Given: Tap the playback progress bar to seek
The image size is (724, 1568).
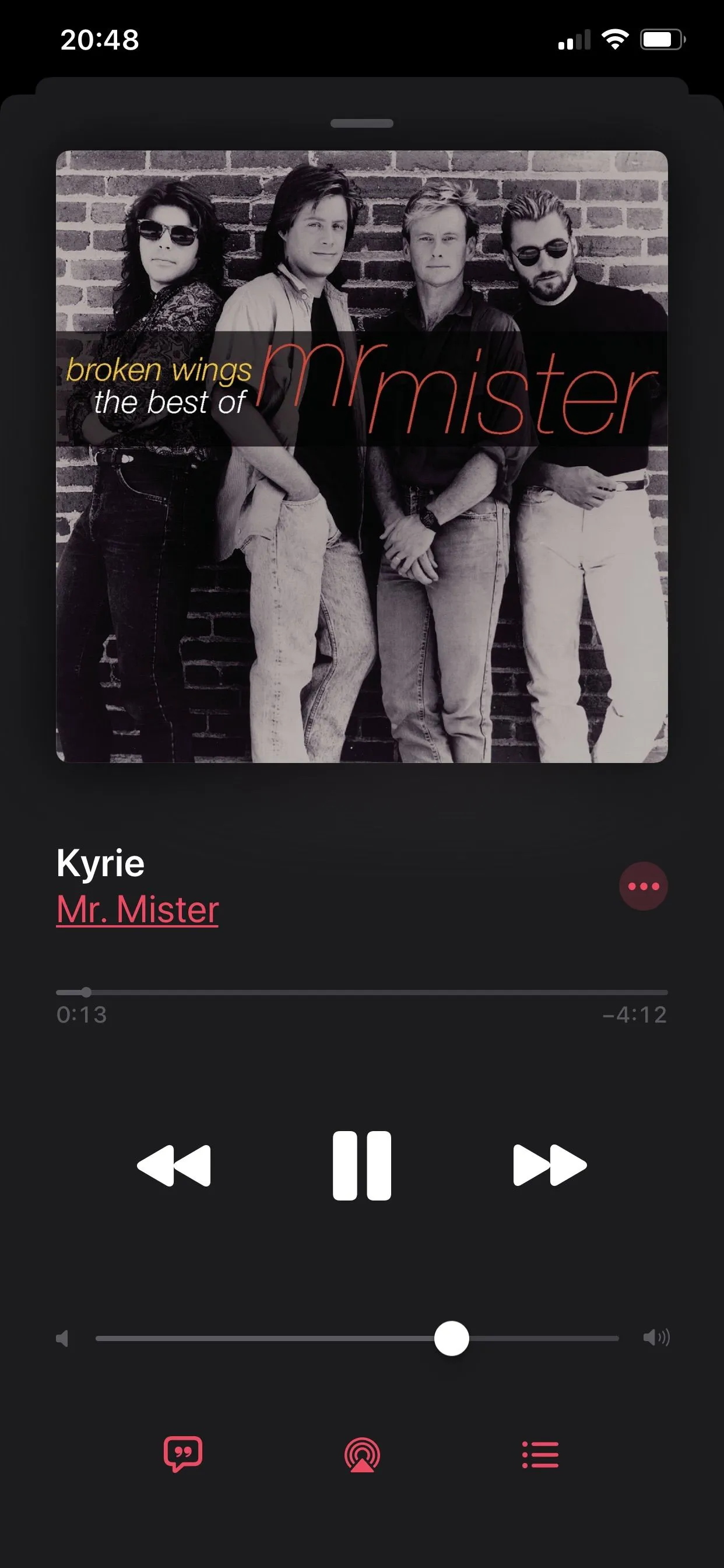Looking at the screenshot, I should 362,992.
